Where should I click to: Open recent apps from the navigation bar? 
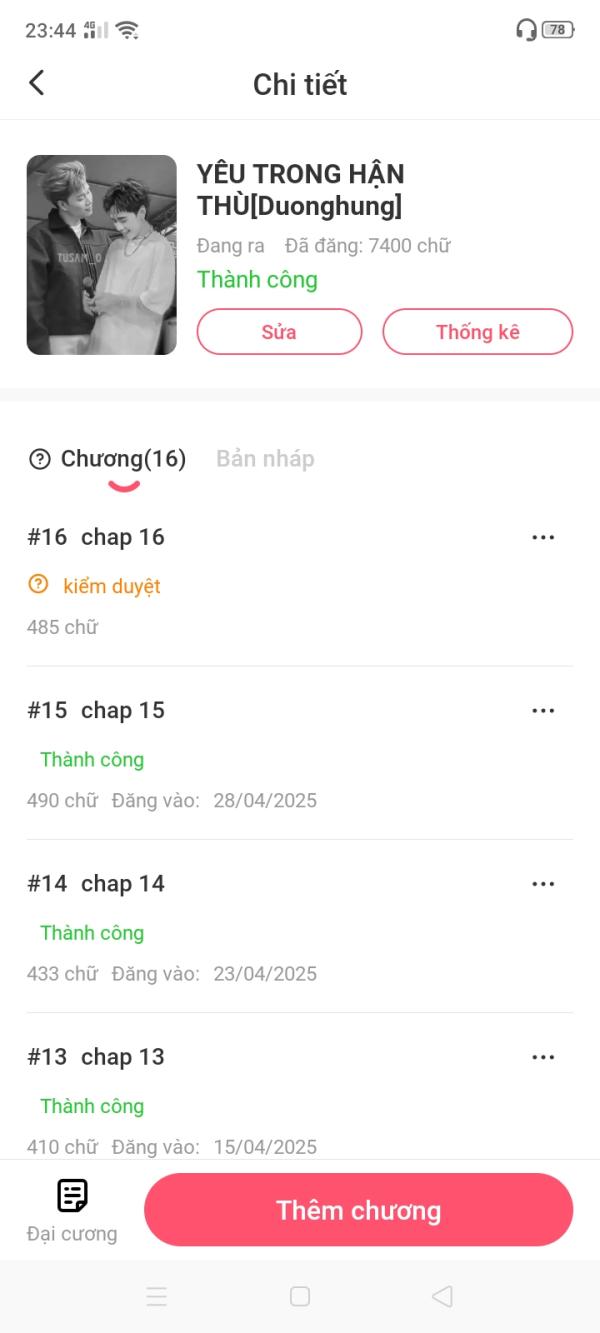click(x=157, y=1296)
